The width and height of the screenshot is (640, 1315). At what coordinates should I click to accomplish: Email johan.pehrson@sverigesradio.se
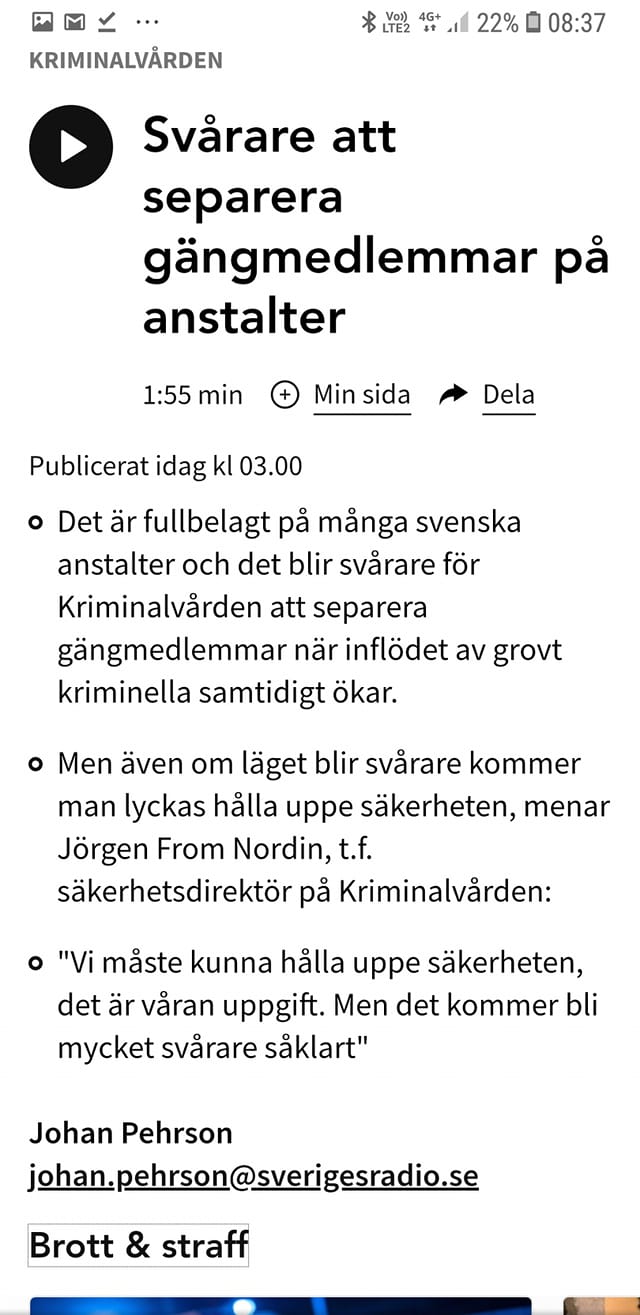click(254, 1175)
